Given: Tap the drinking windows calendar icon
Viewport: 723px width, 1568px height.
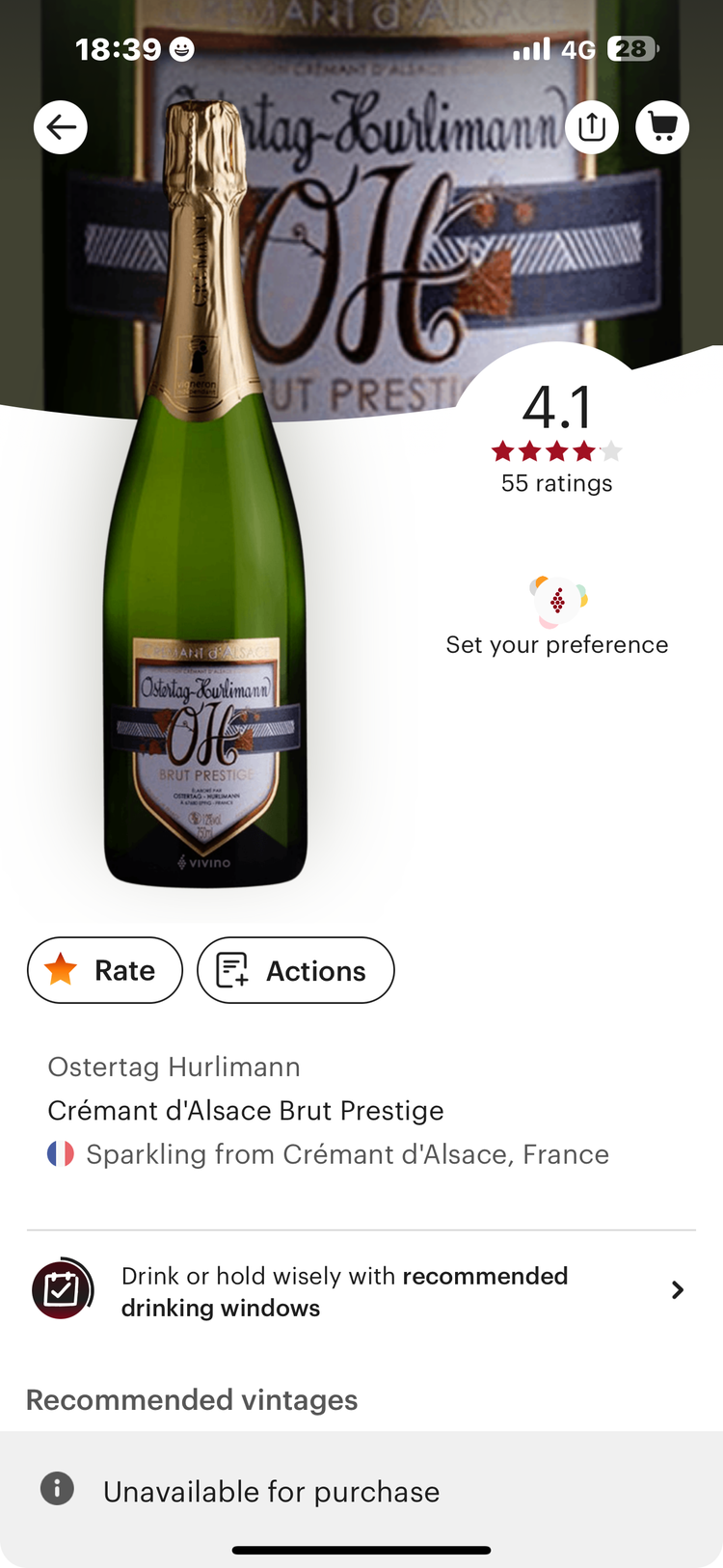Looking at the screenshot, I should 62,1288.
